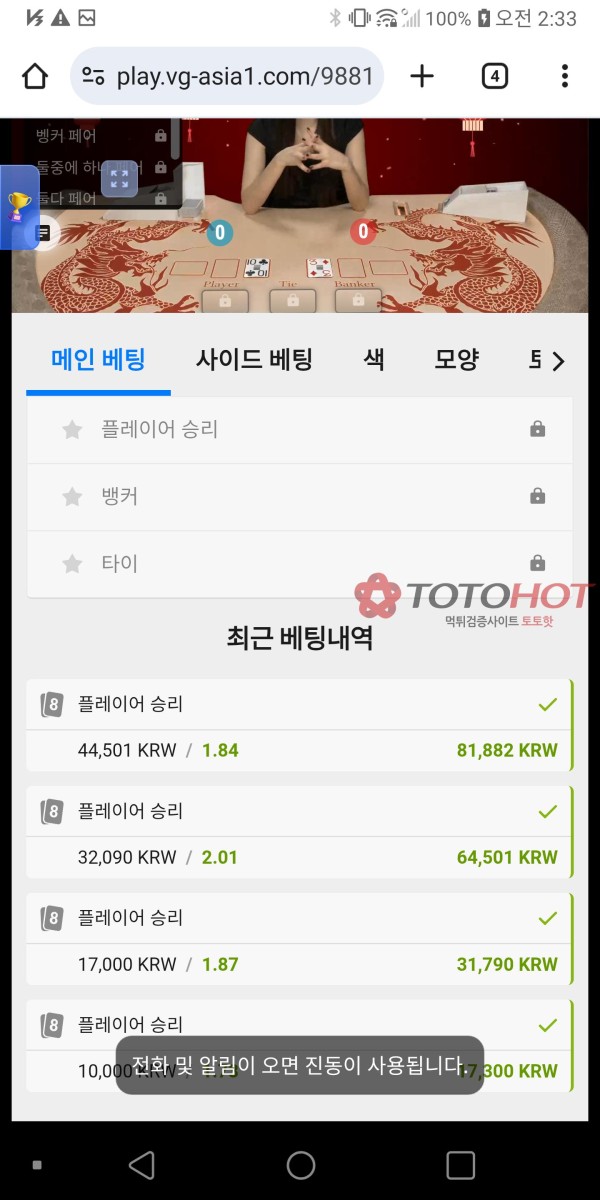
Task: Open a new browser tab
Action: pos(422,76)
